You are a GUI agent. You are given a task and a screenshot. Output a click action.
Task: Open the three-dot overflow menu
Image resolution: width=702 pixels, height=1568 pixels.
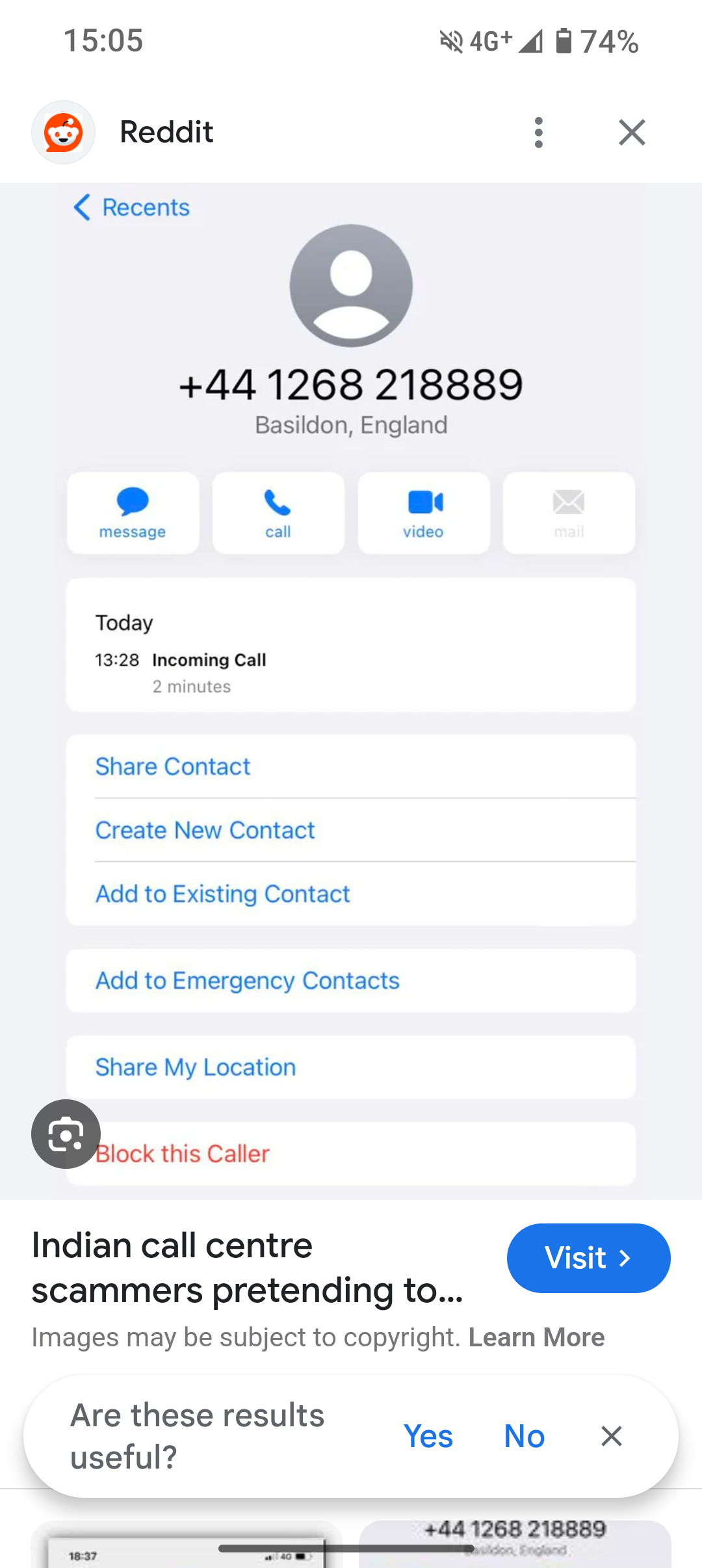[x=538, y=133]
